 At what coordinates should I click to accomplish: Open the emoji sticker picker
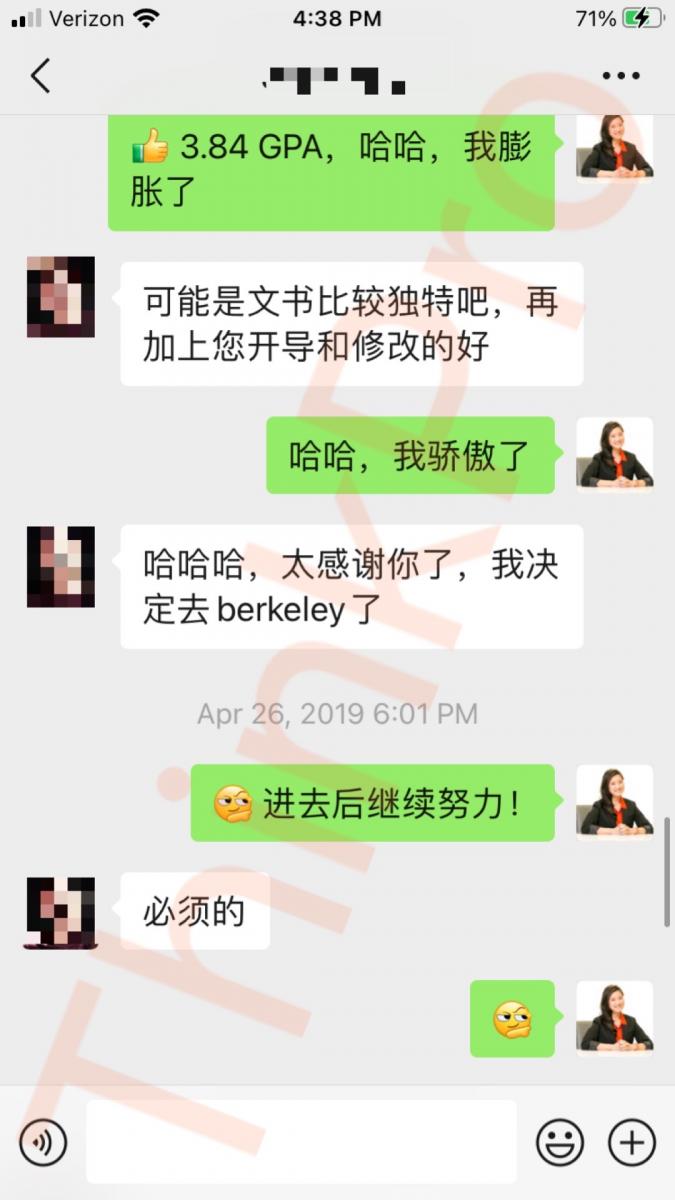click(560, 1142)
